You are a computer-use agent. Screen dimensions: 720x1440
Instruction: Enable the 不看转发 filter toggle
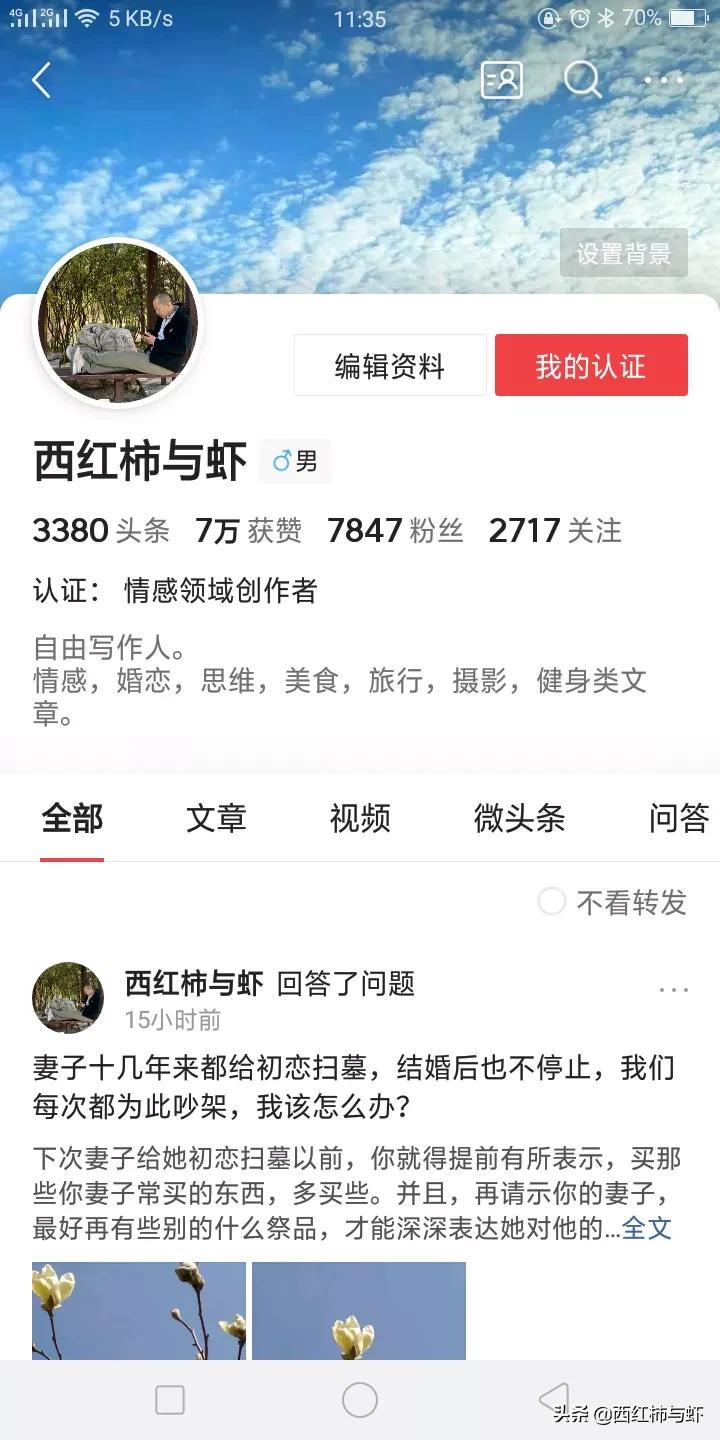pos(551,902)
